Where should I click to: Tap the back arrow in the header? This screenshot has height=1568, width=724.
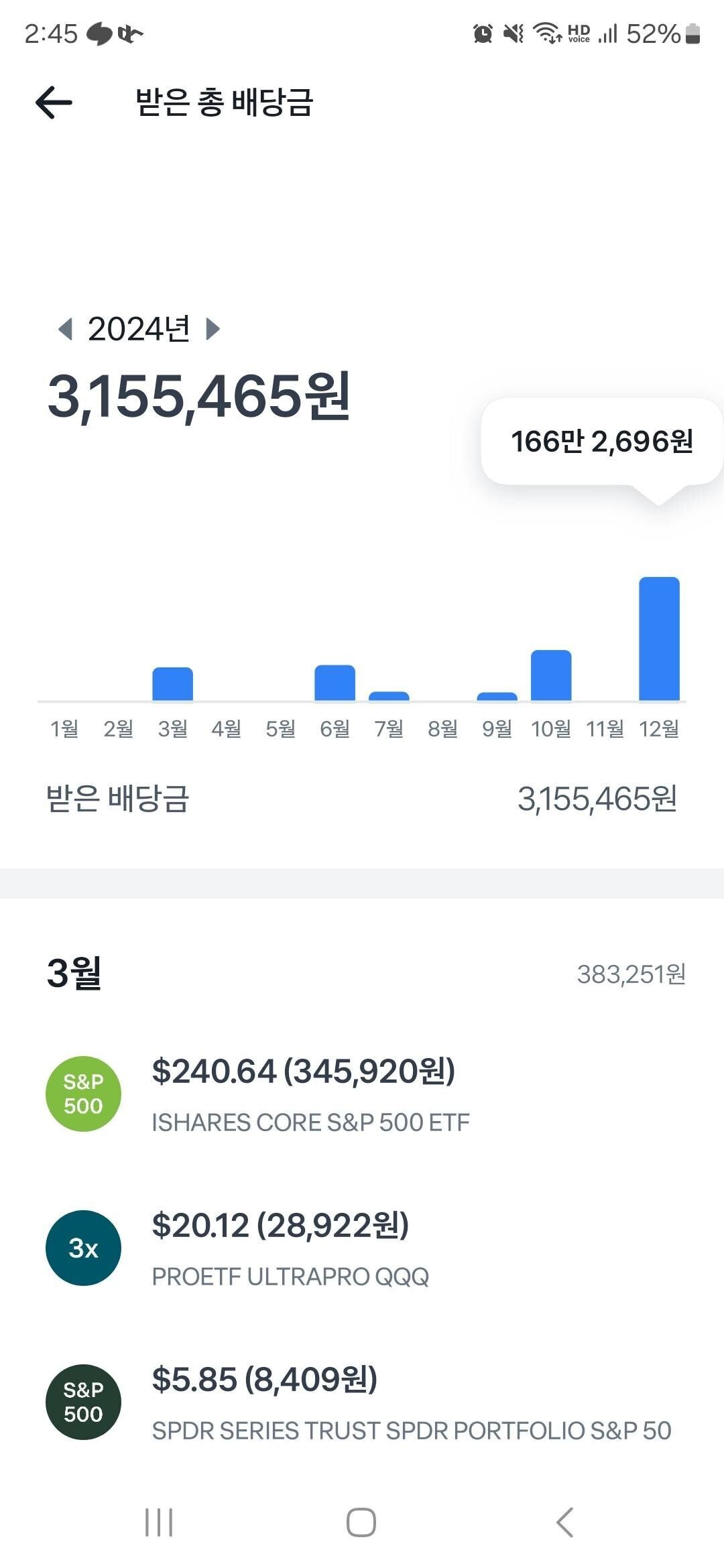point(52,102)
